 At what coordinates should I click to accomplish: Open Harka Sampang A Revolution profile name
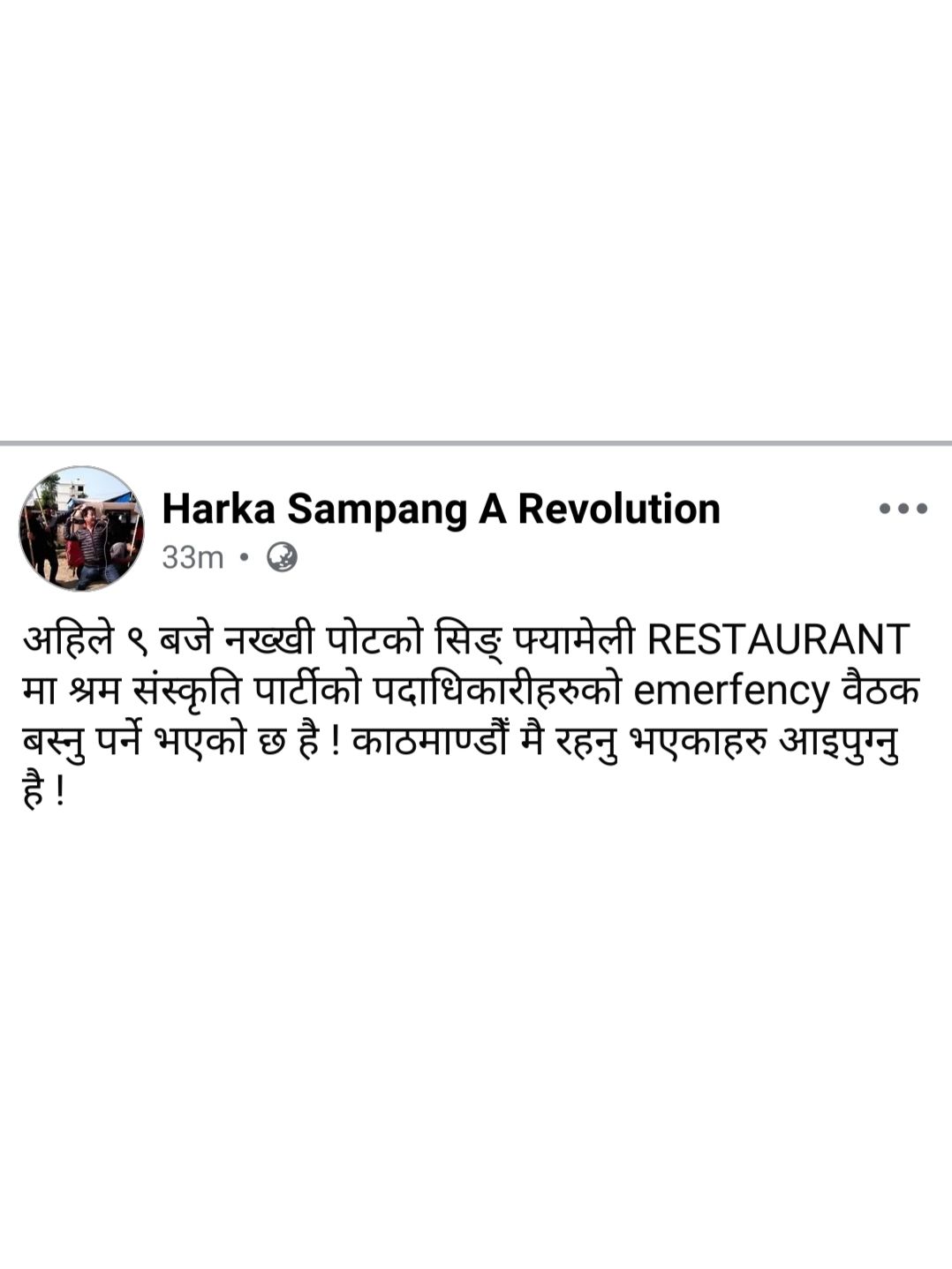441,509
